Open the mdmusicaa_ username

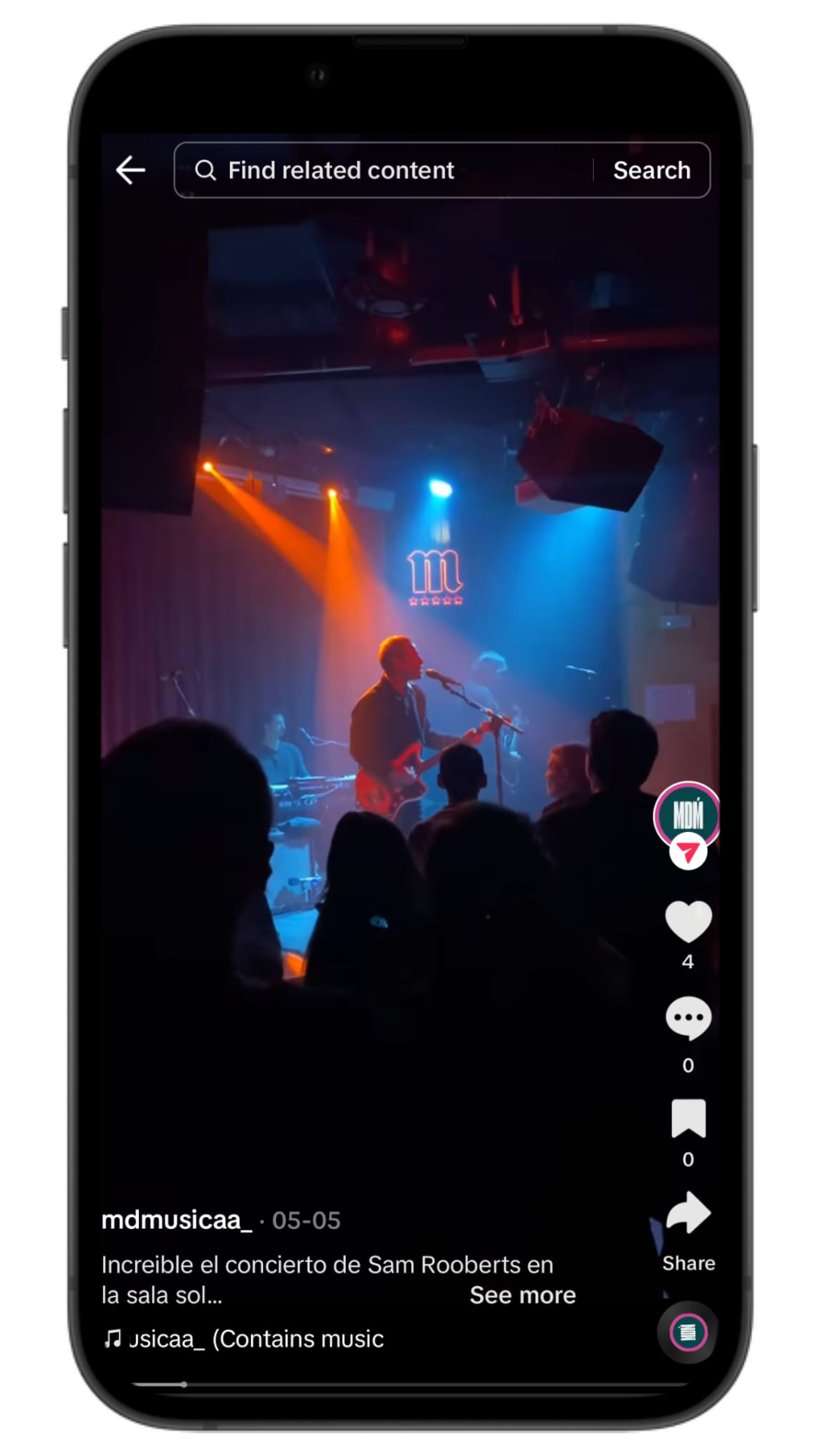coord(177,1220)
